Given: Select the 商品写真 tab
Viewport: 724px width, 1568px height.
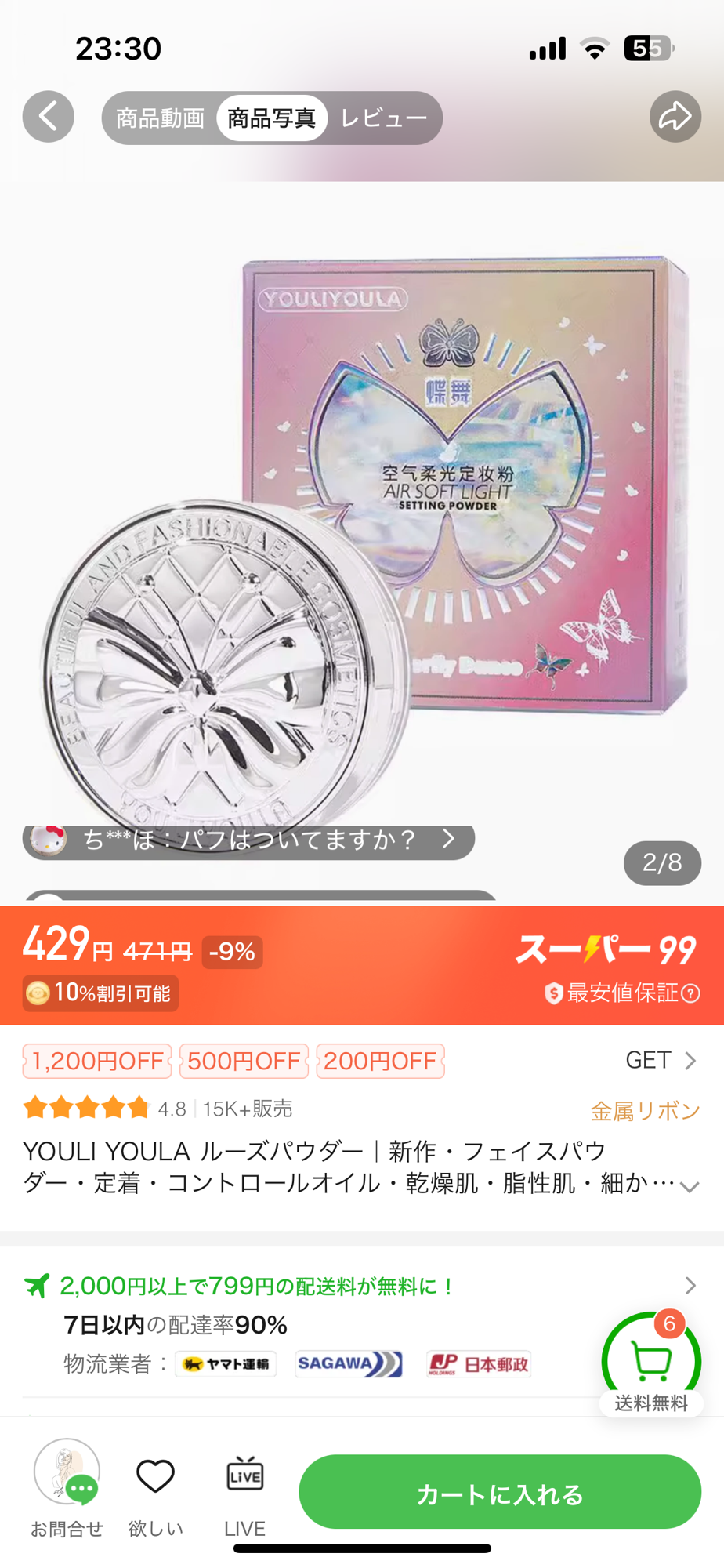Looking at the screenshot, I should click(x=271, y=118).
